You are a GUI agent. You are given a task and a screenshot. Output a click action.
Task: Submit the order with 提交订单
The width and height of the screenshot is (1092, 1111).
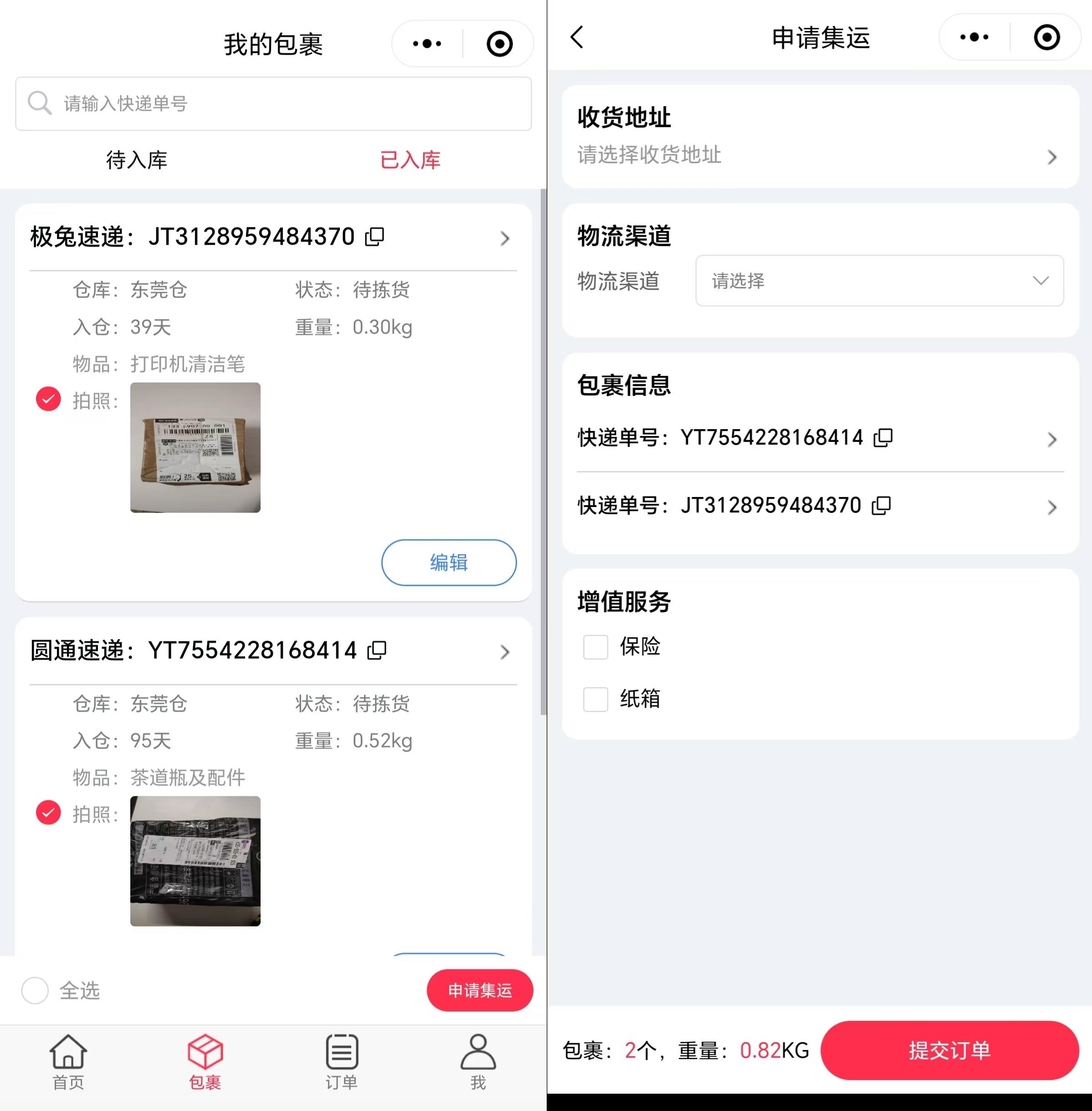pyautogui.click(x=949, y=1050)
